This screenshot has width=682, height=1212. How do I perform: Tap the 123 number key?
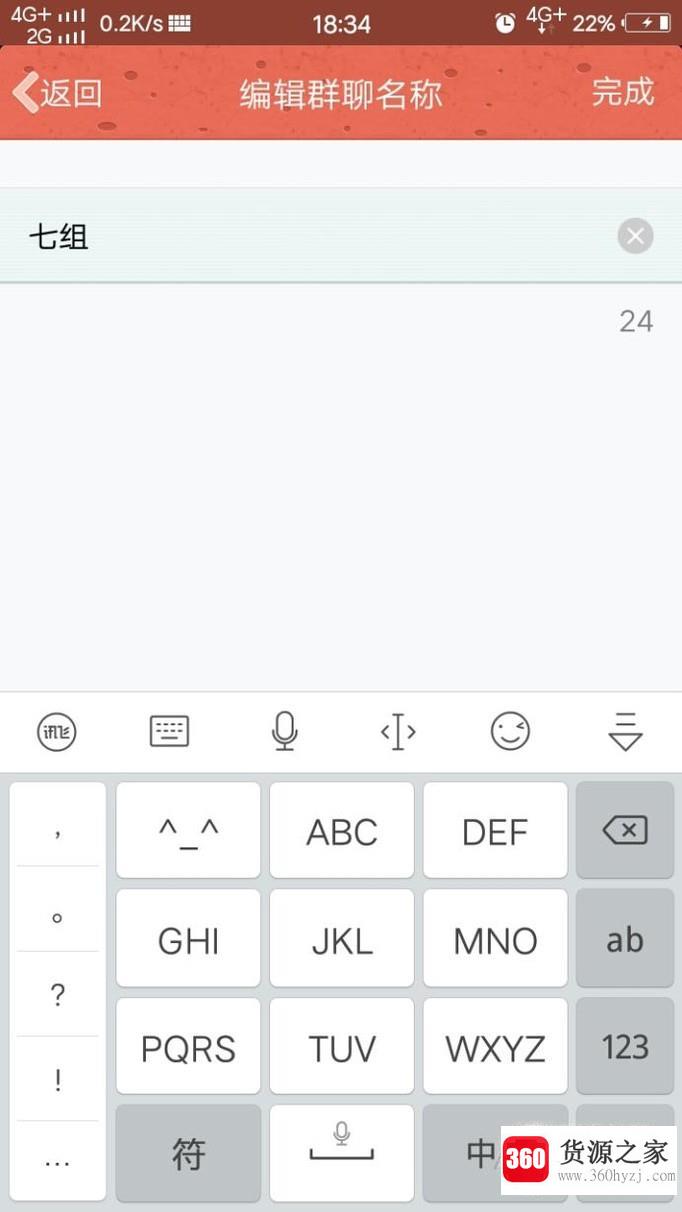pyautogui.click(x=625, y=1047)
